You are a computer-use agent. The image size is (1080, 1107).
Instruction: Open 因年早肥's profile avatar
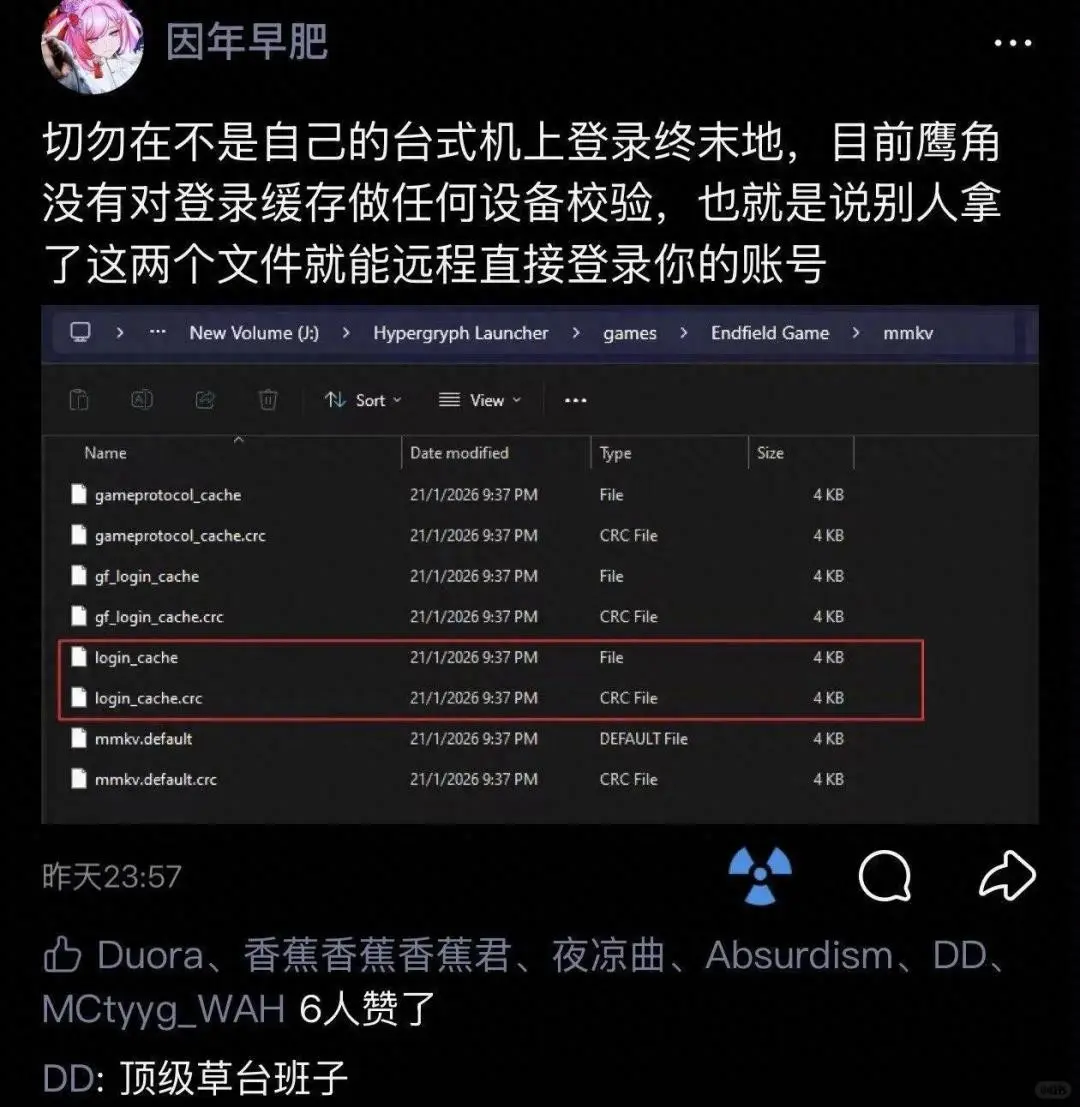tap(92, 46)
